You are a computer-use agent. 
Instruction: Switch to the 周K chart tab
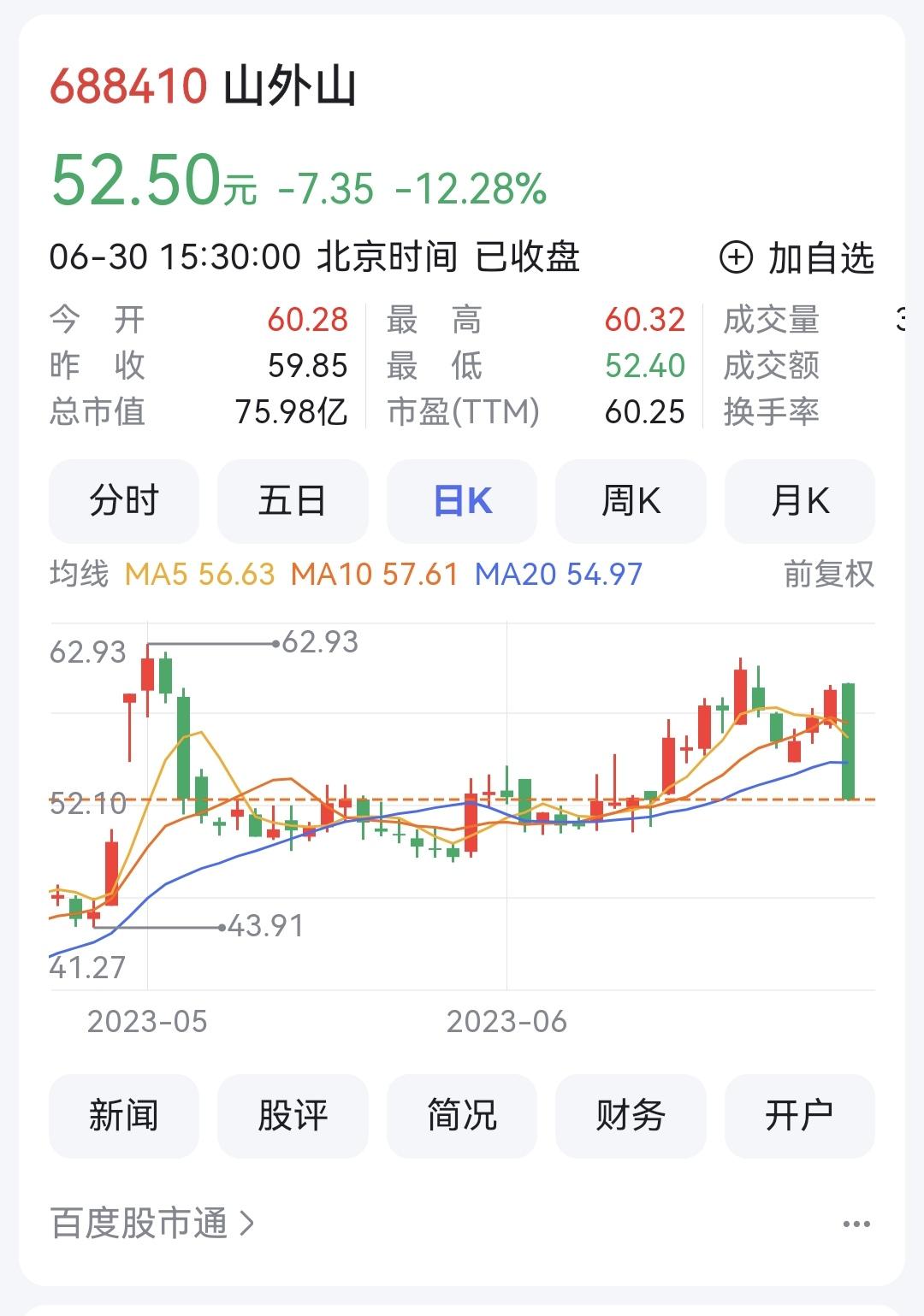pos(631,501)
